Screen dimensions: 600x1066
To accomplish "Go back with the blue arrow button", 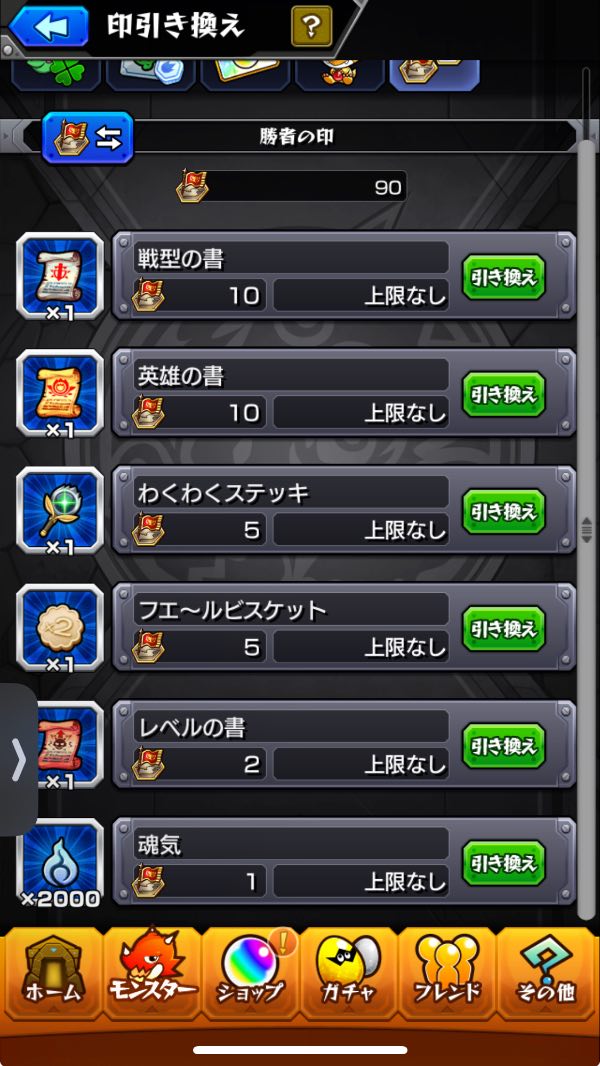I will (x=48, y=26).
